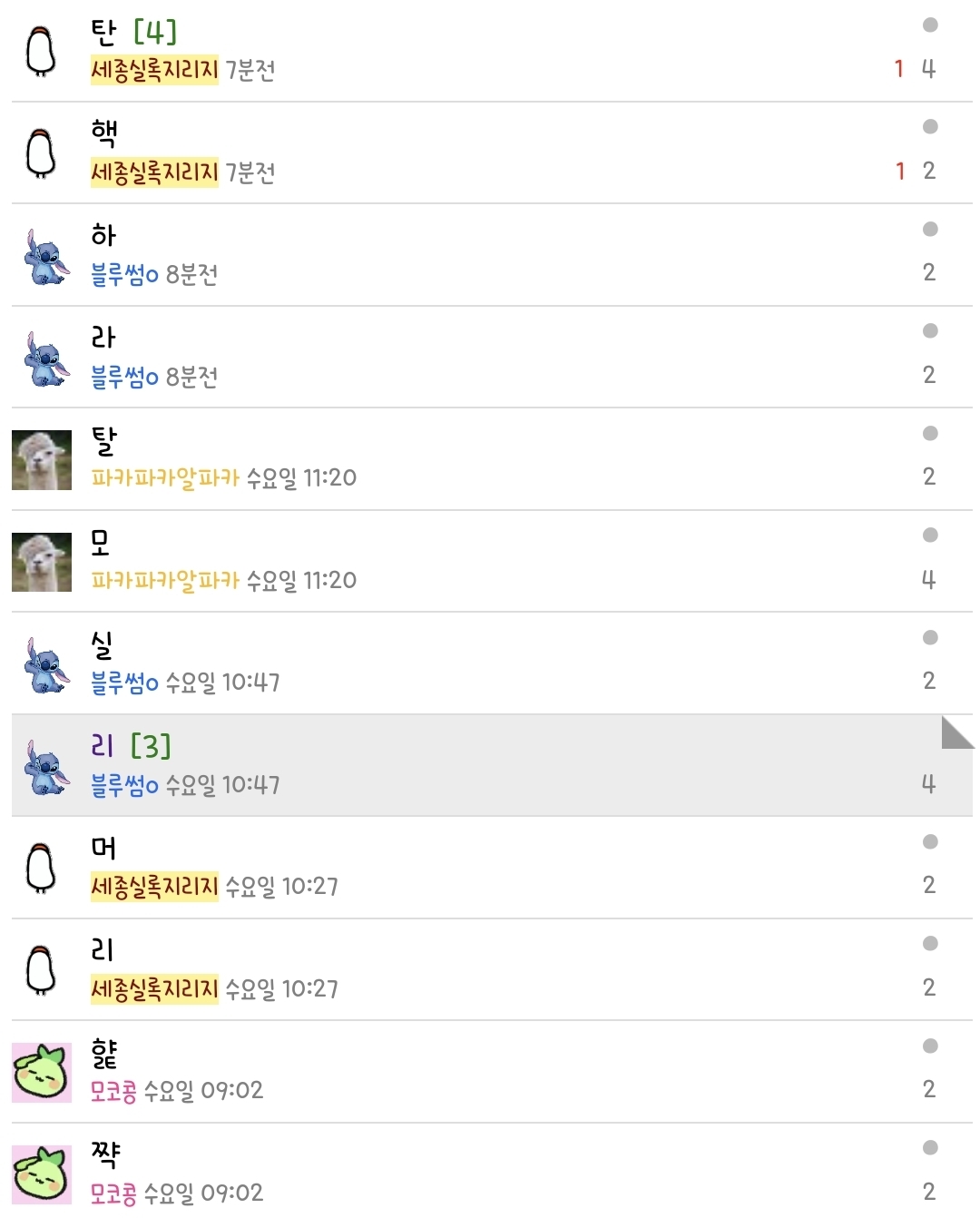Open the post titled 라 by 블루썸o
This screenshot has height=1218, width=980.
pyautogui.click(x=492, y=358)
